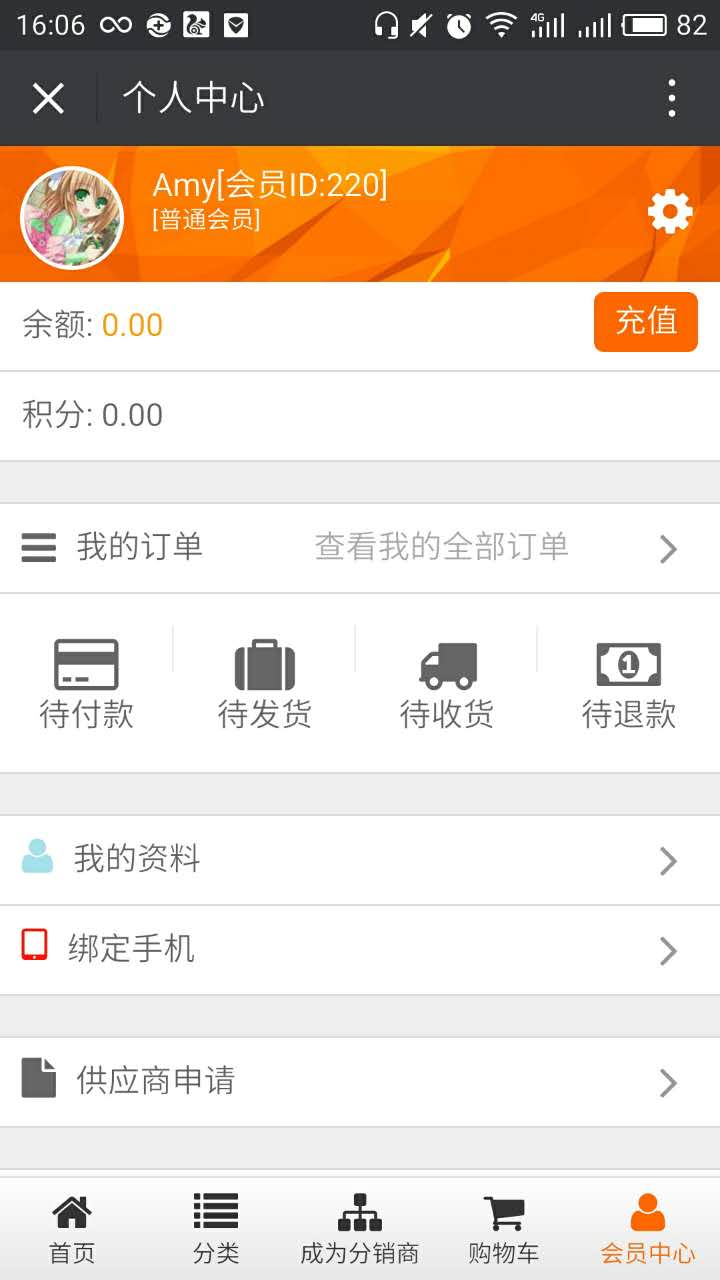Open 待退款 pending refund orders
The width and height of the screenshot is (720, 1280).
pyautogui.click(x=629, y=685)
